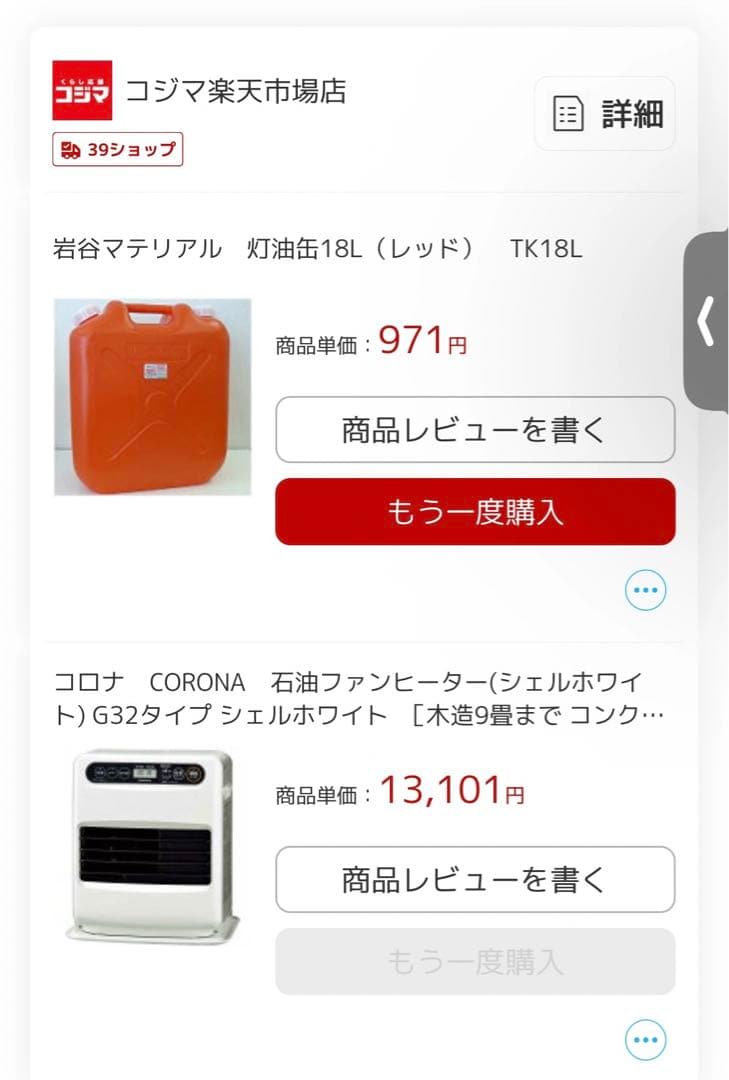Open the 詳細 document icon next to store name
The image size is (729, 1080).
pos(566,114)
